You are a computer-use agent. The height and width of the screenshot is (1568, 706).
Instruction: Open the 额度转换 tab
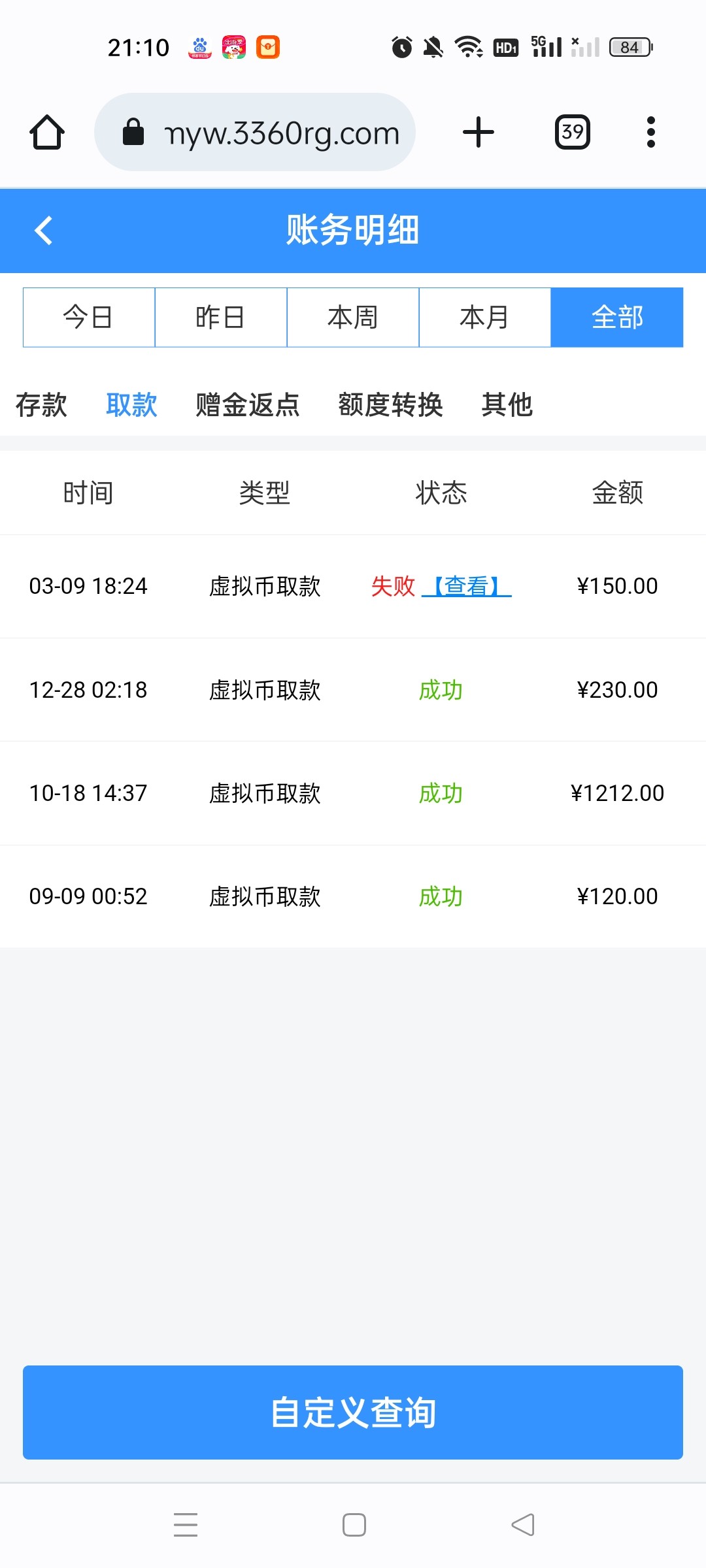click(390, 405)
